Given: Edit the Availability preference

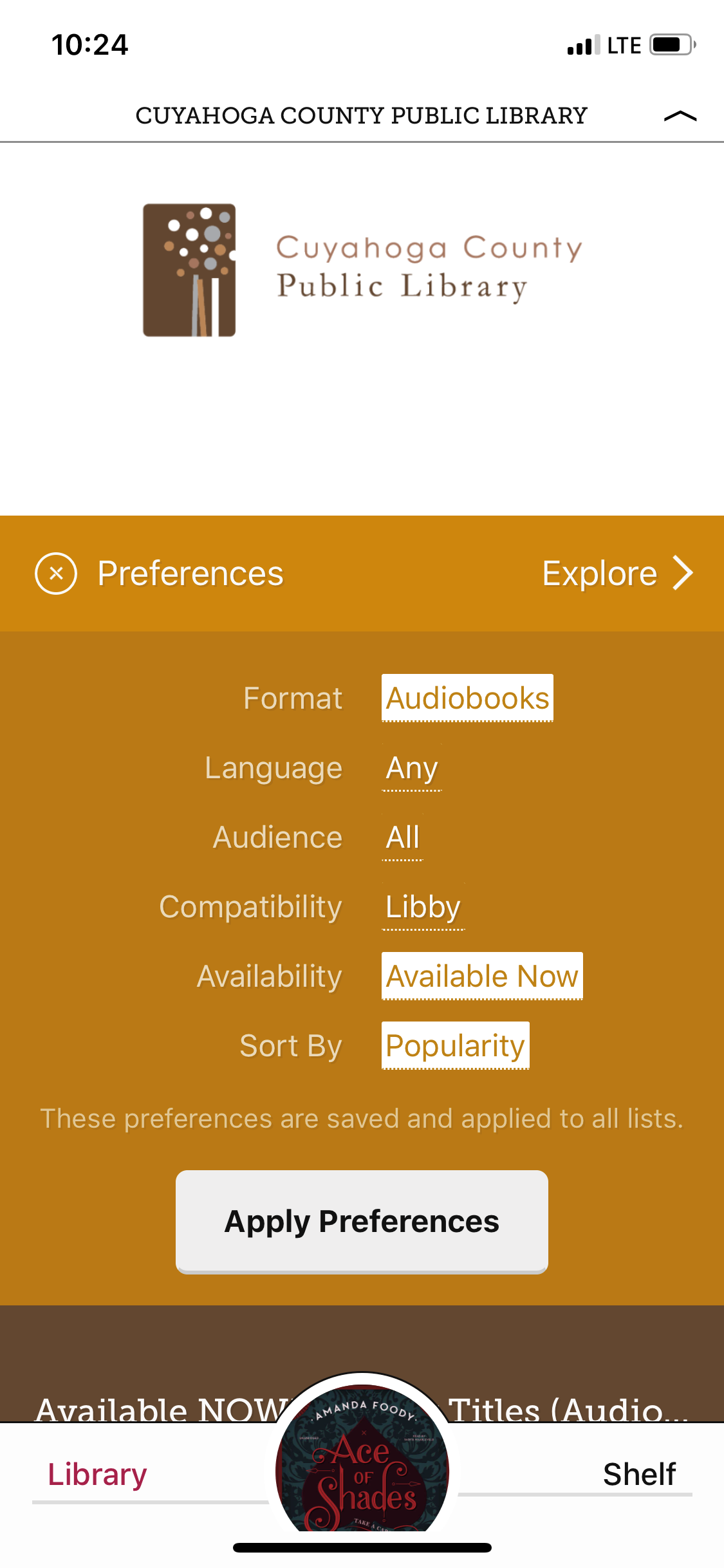Looking at the screenshot, I should coord(482,976).
